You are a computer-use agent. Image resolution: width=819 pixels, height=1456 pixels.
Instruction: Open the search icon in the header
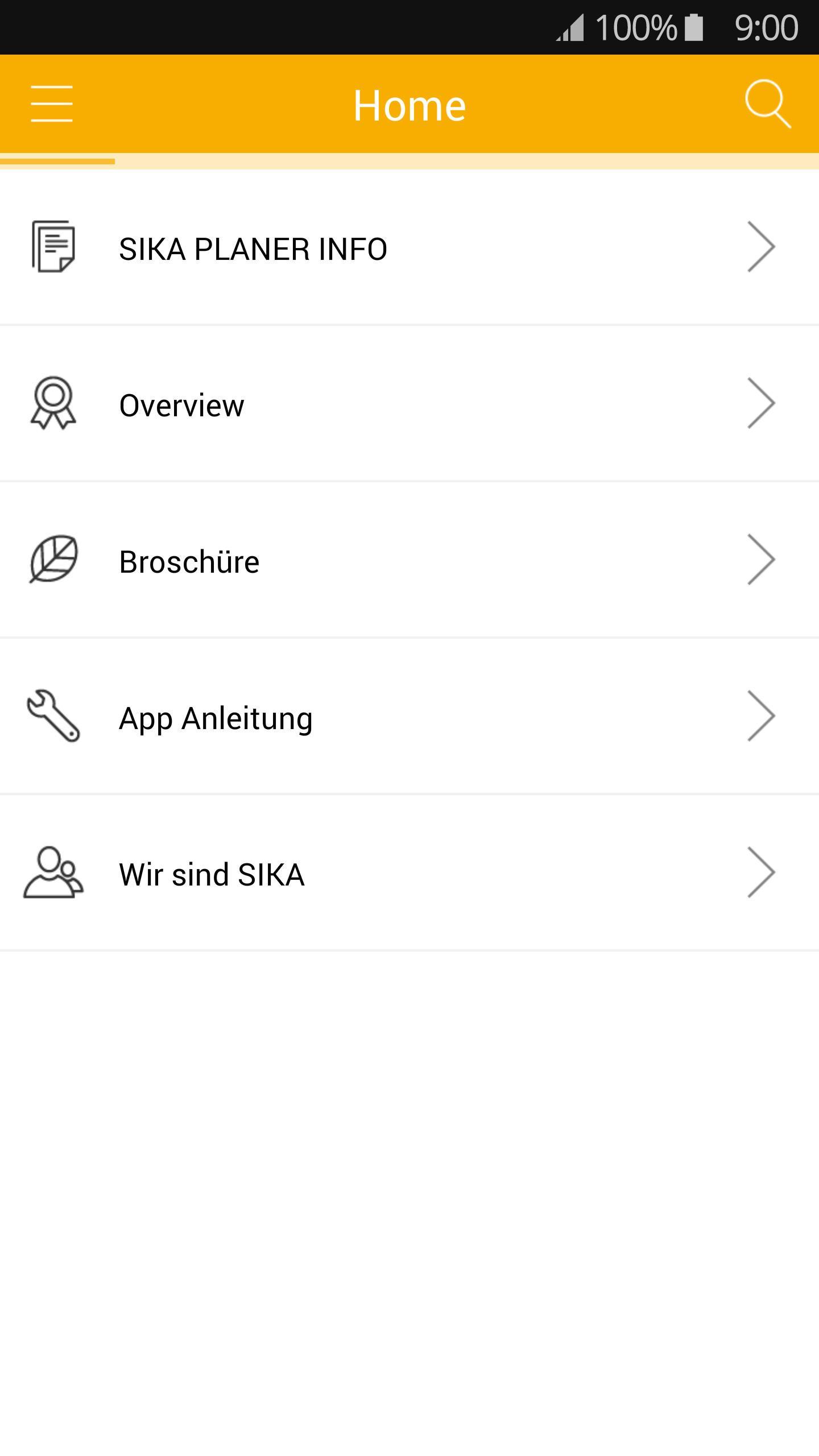[x=767, y=104]
